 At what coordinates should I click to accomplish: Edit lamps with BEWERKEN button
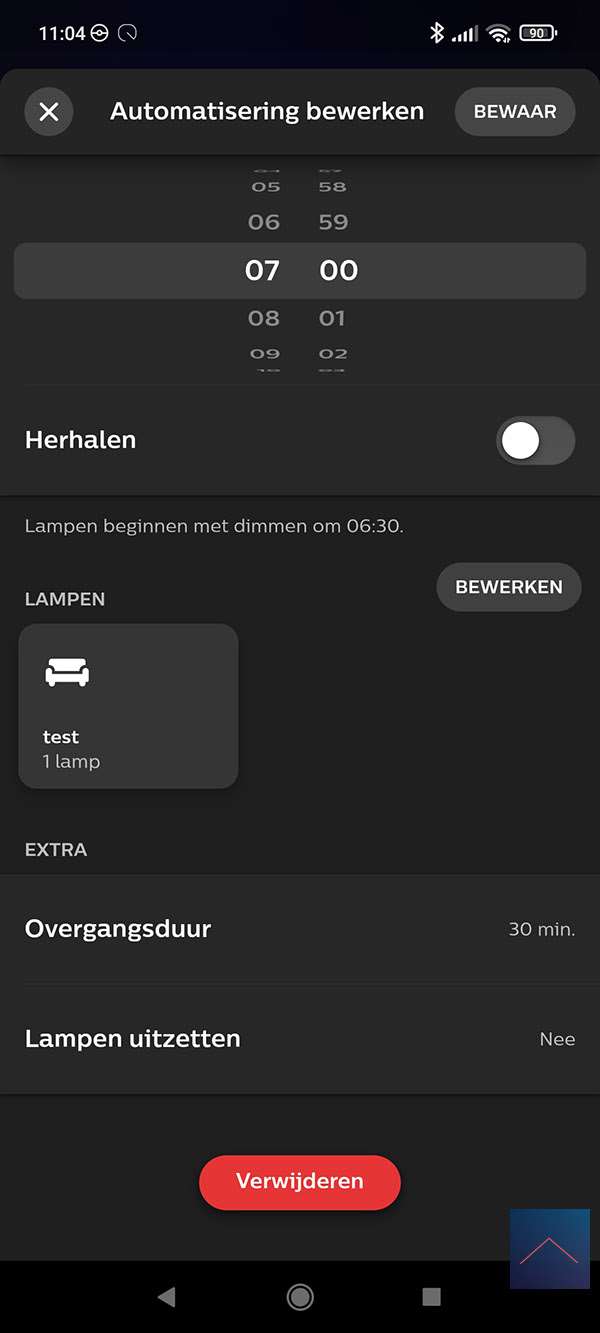click(x=508, y=587)
